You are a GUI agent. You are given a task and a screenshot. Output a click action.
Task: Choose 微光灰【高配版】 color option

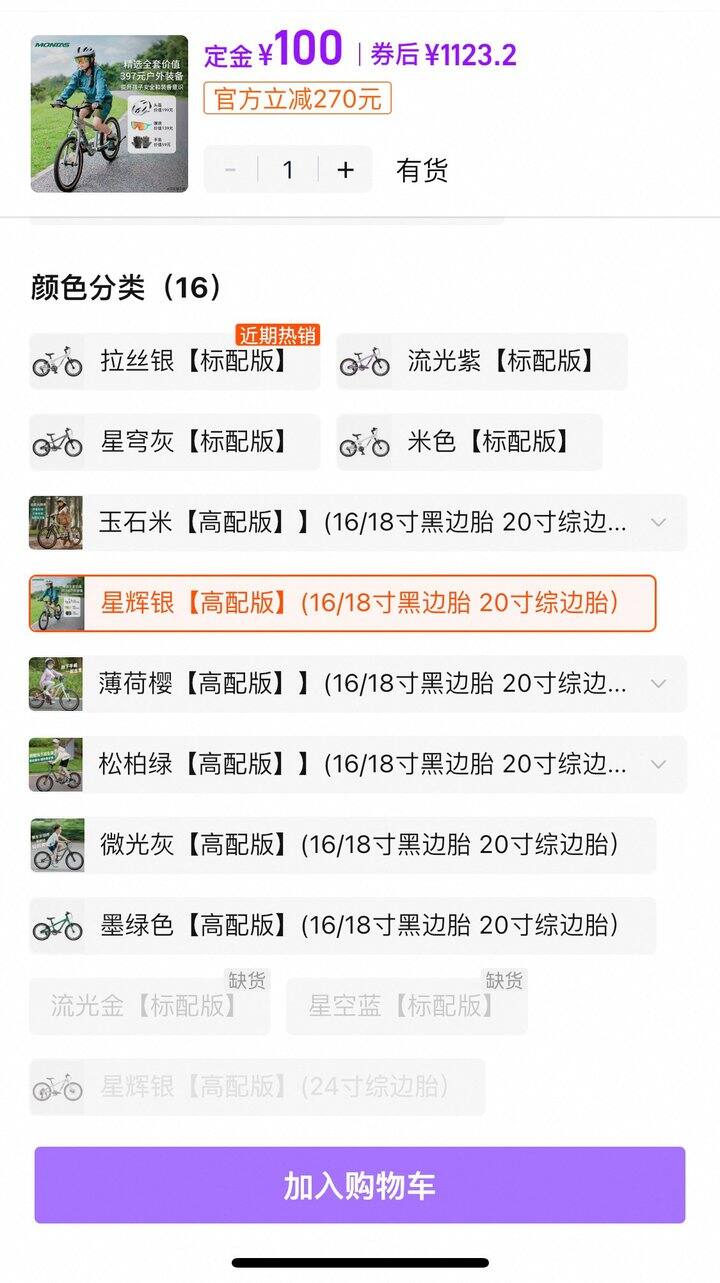[342, 845]
